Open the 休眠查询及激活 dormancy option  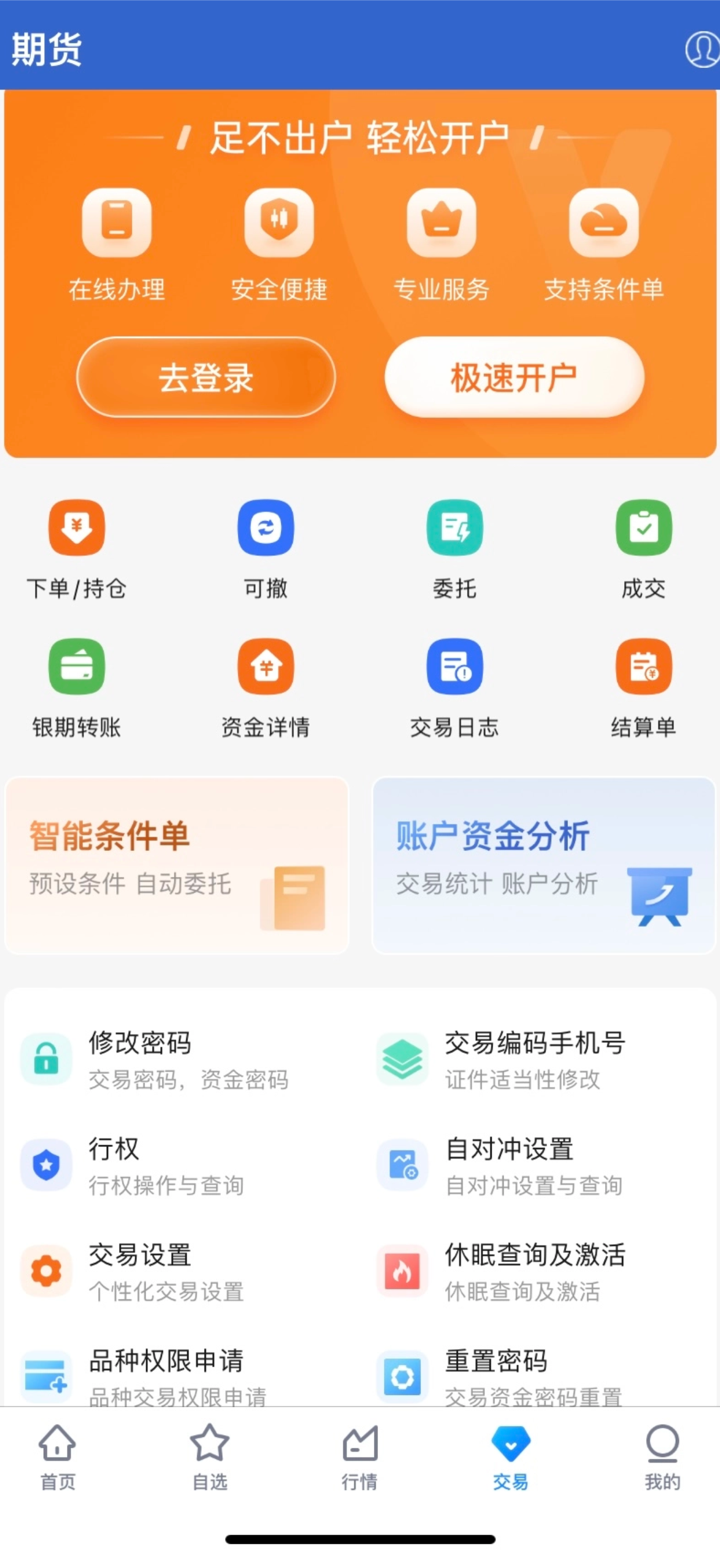pyautogui.click(x=535, y=1271)
